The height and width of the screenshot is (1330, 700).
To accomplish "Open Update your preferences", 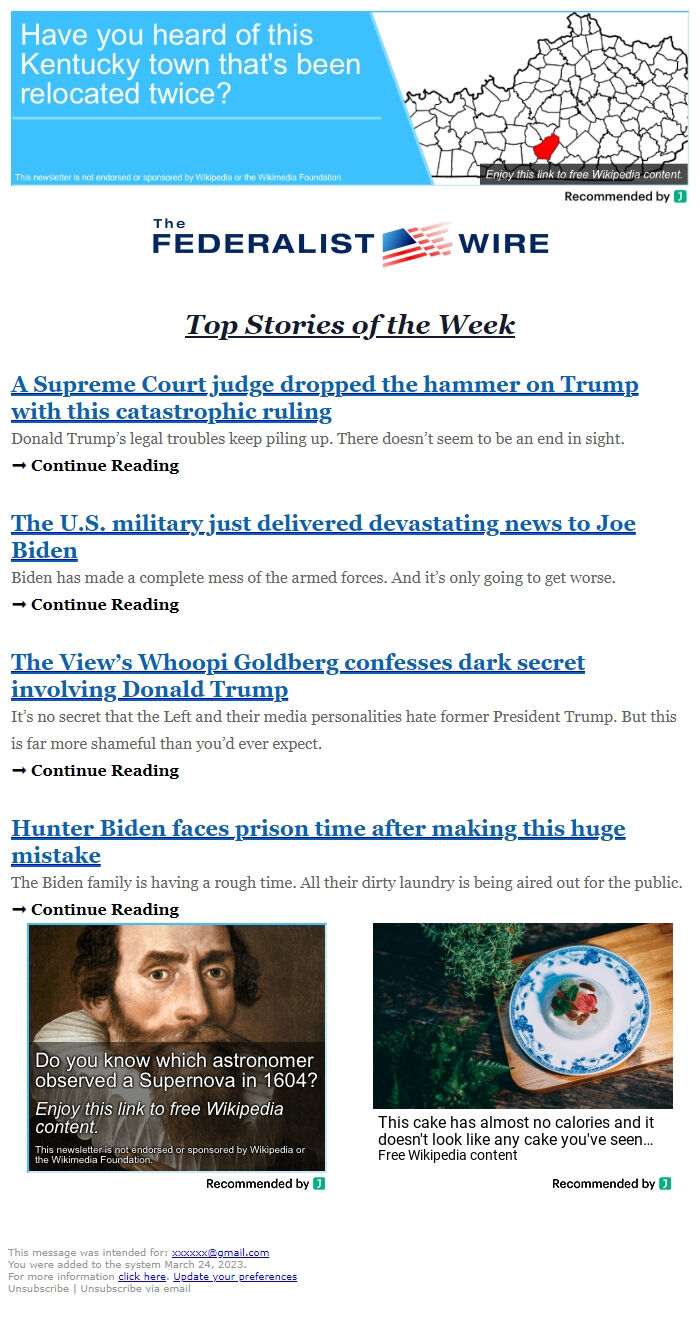I will point(235,1277).
